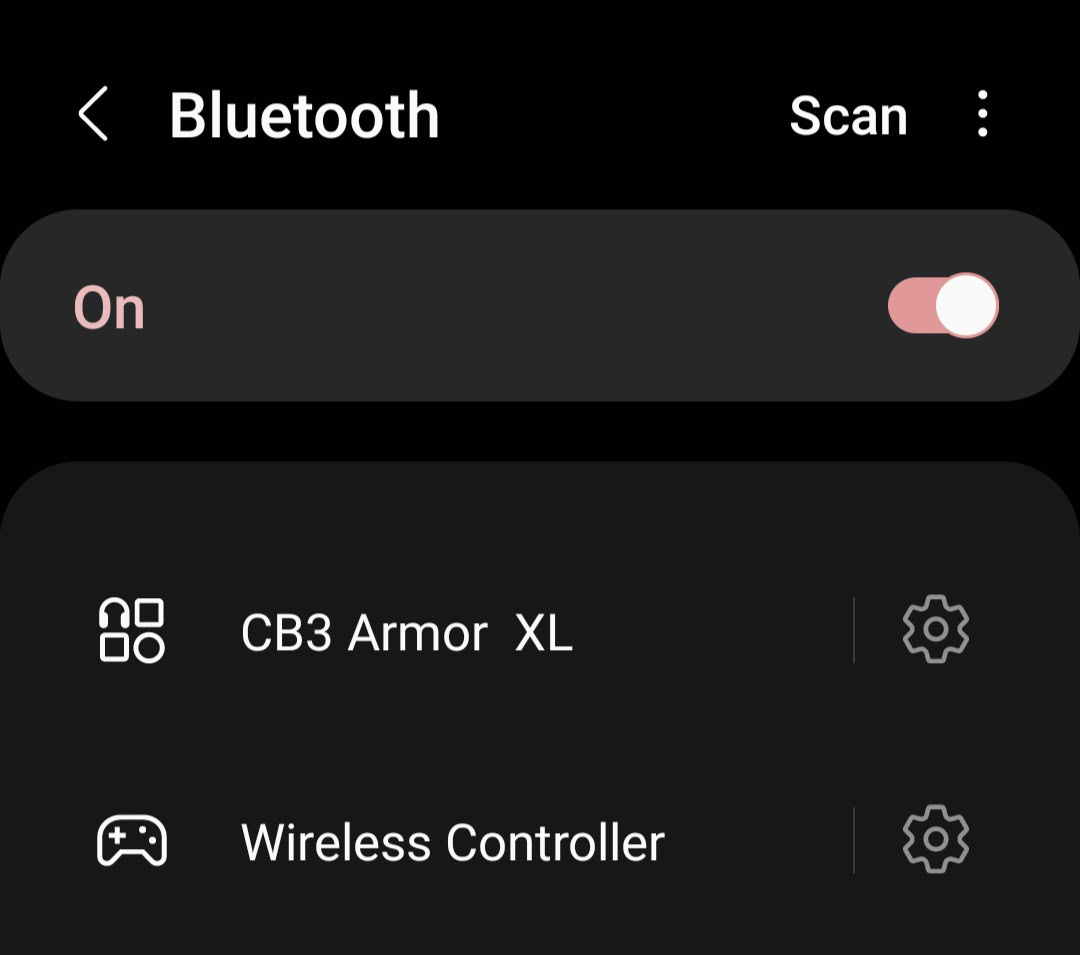Turn off the Bluetooth switch
This screenshot has height=955, width=1080.
(942, 306)
